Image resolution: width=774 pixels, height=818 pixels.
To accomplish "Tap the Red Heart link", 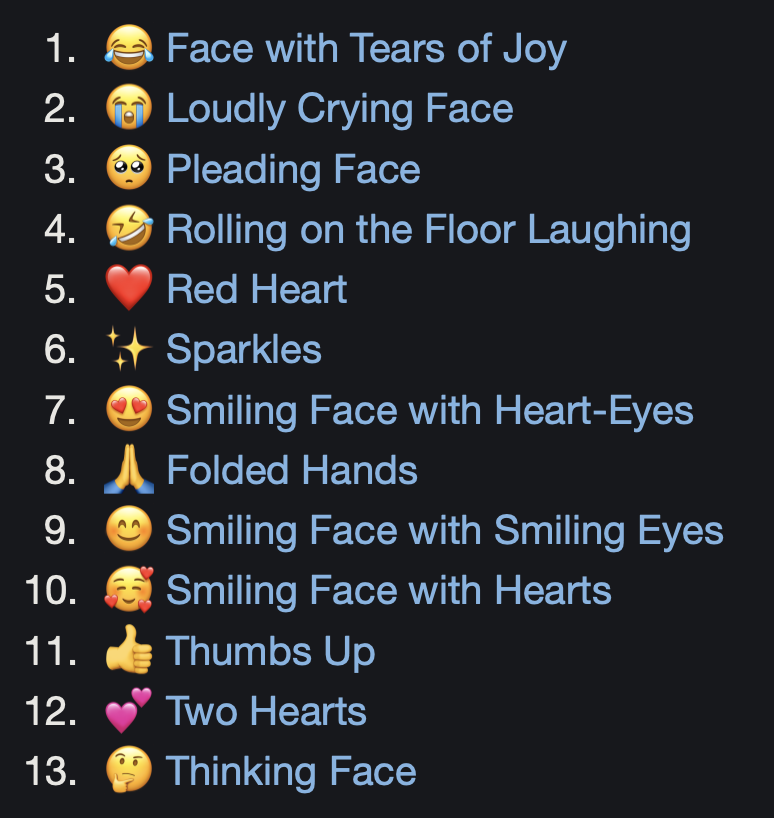I will (256, 290).
